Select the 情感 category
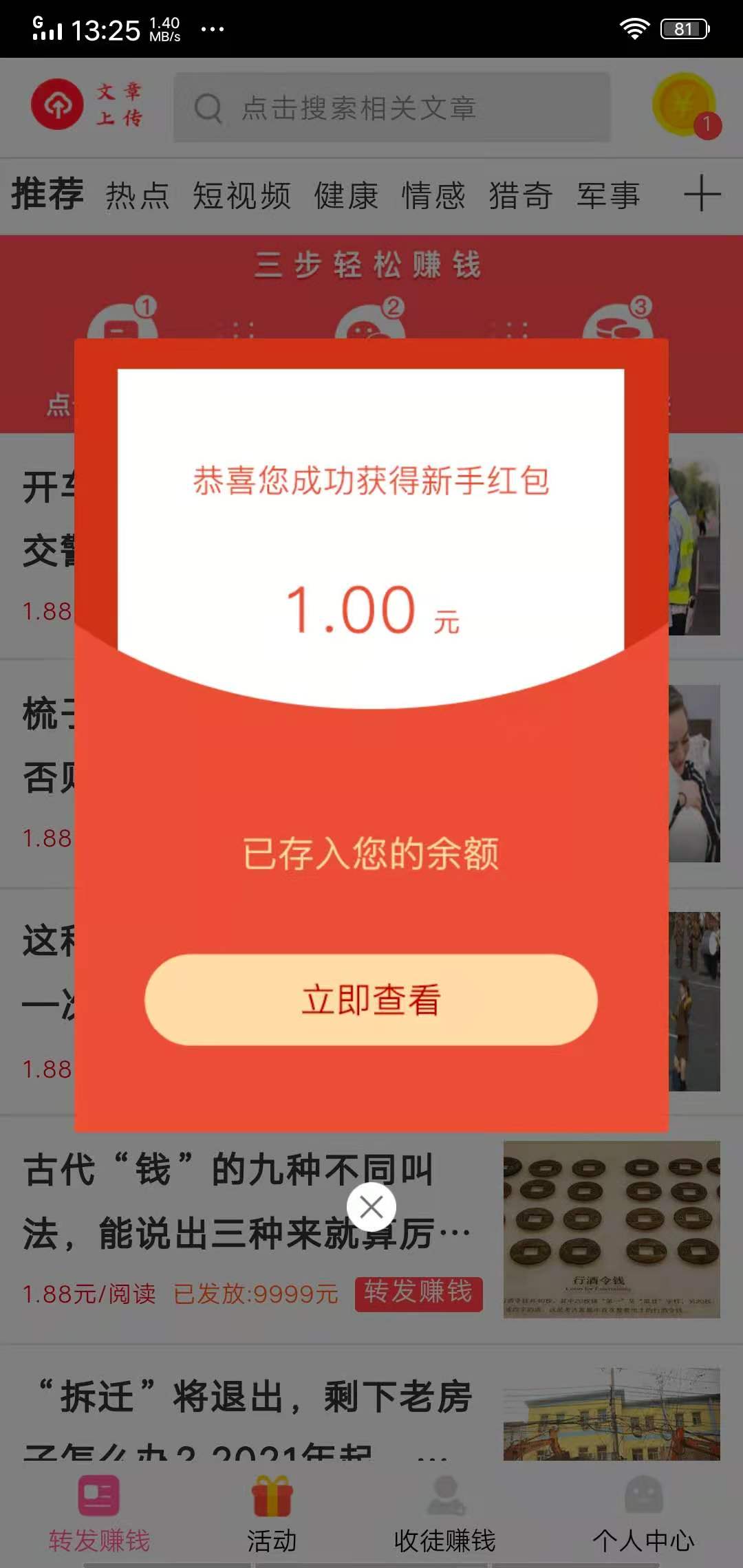 click(433, 195)
